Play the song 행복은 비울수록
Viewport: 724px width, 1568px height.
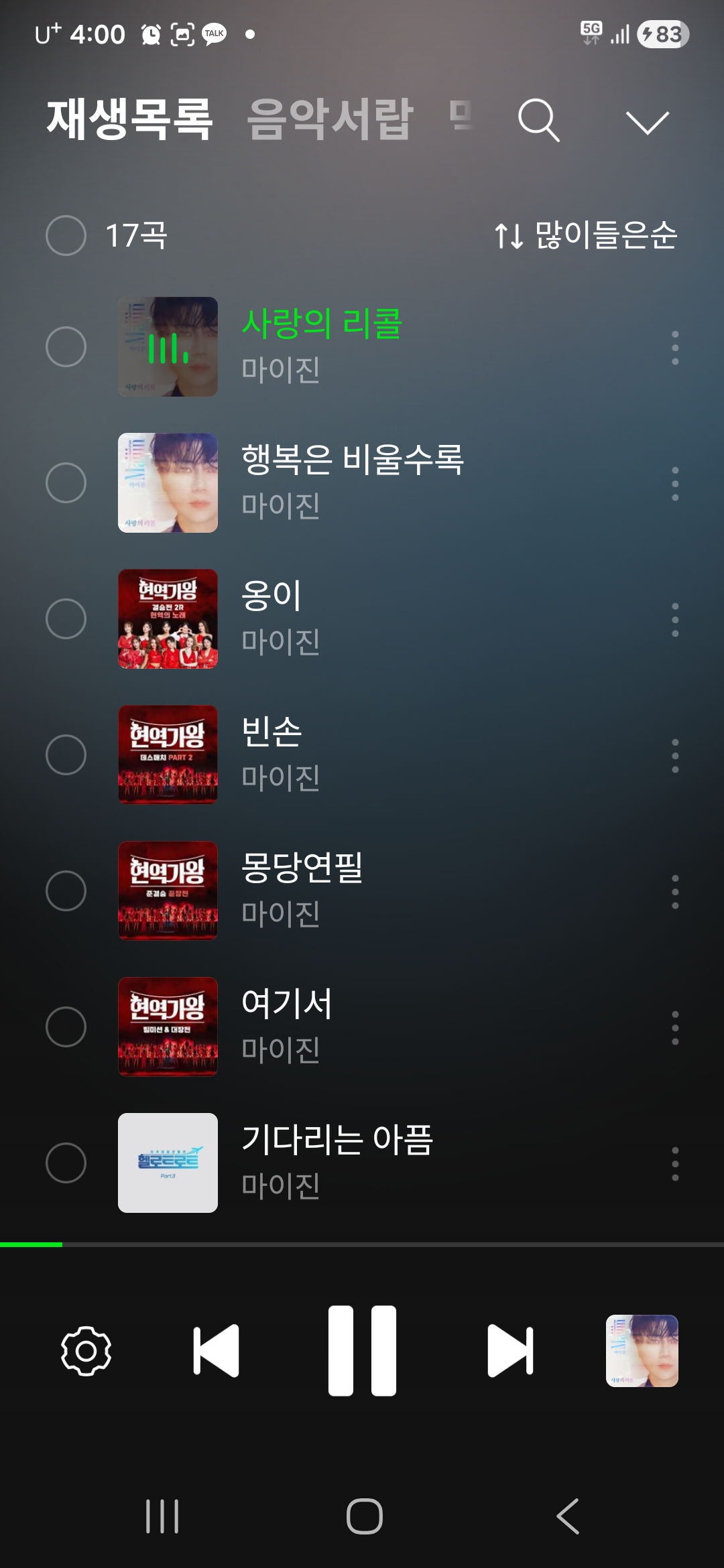click(x=353, y=460)
